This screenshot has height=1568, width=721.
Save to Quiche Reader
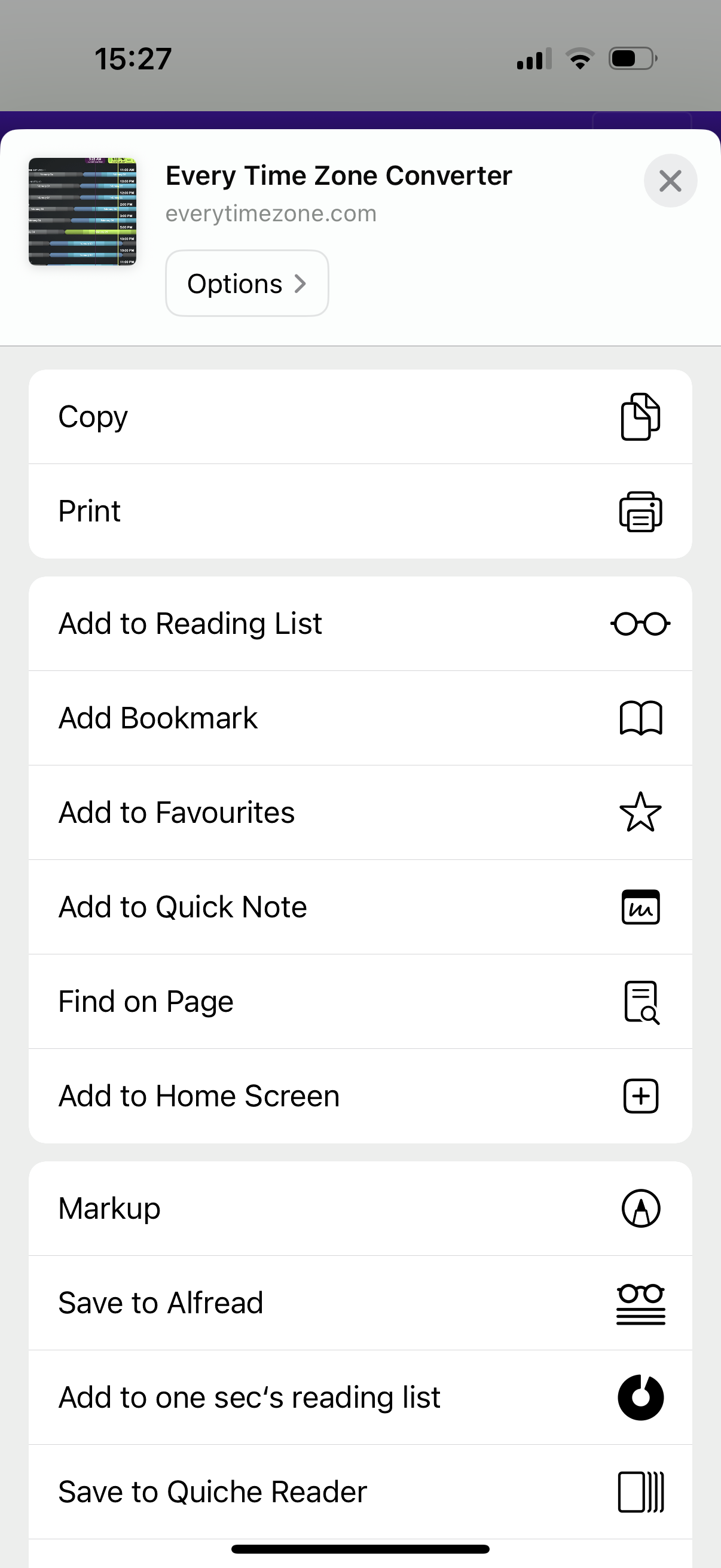(x=360, y=1492)
